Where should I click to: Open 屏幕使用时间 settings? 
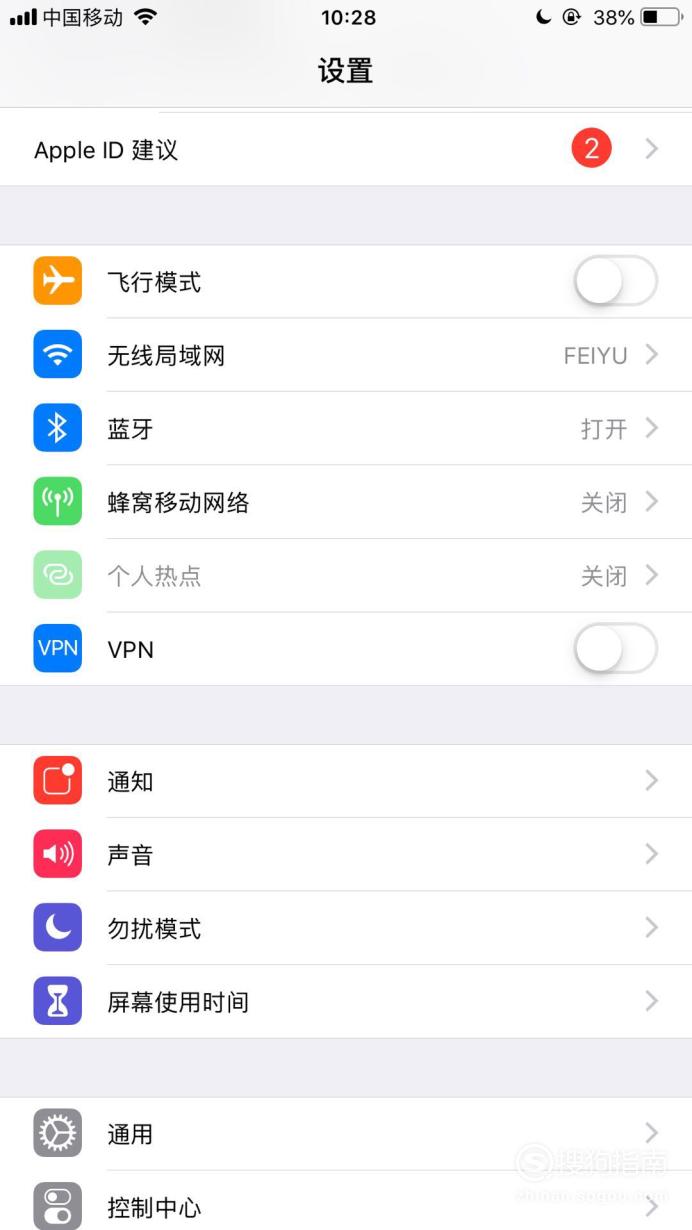(x=346, y=1002)
